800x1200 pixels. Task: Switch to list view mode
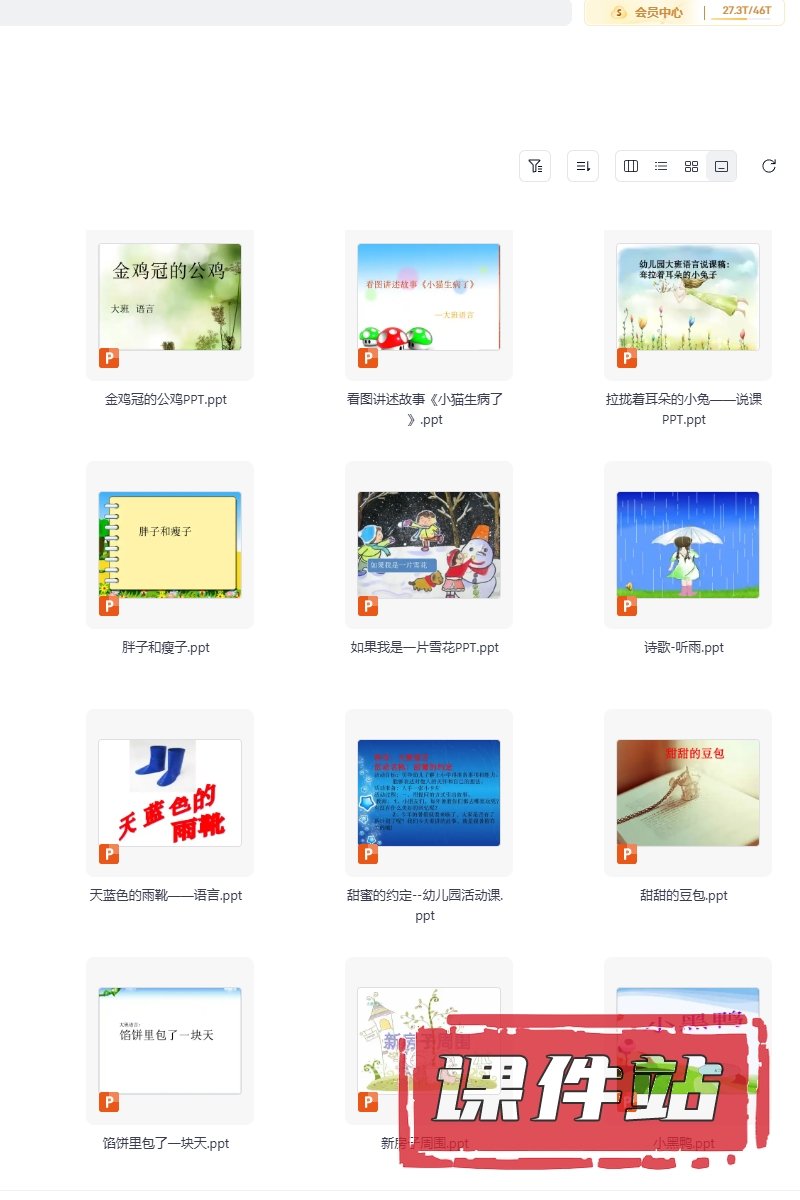(x=661, y=166)
